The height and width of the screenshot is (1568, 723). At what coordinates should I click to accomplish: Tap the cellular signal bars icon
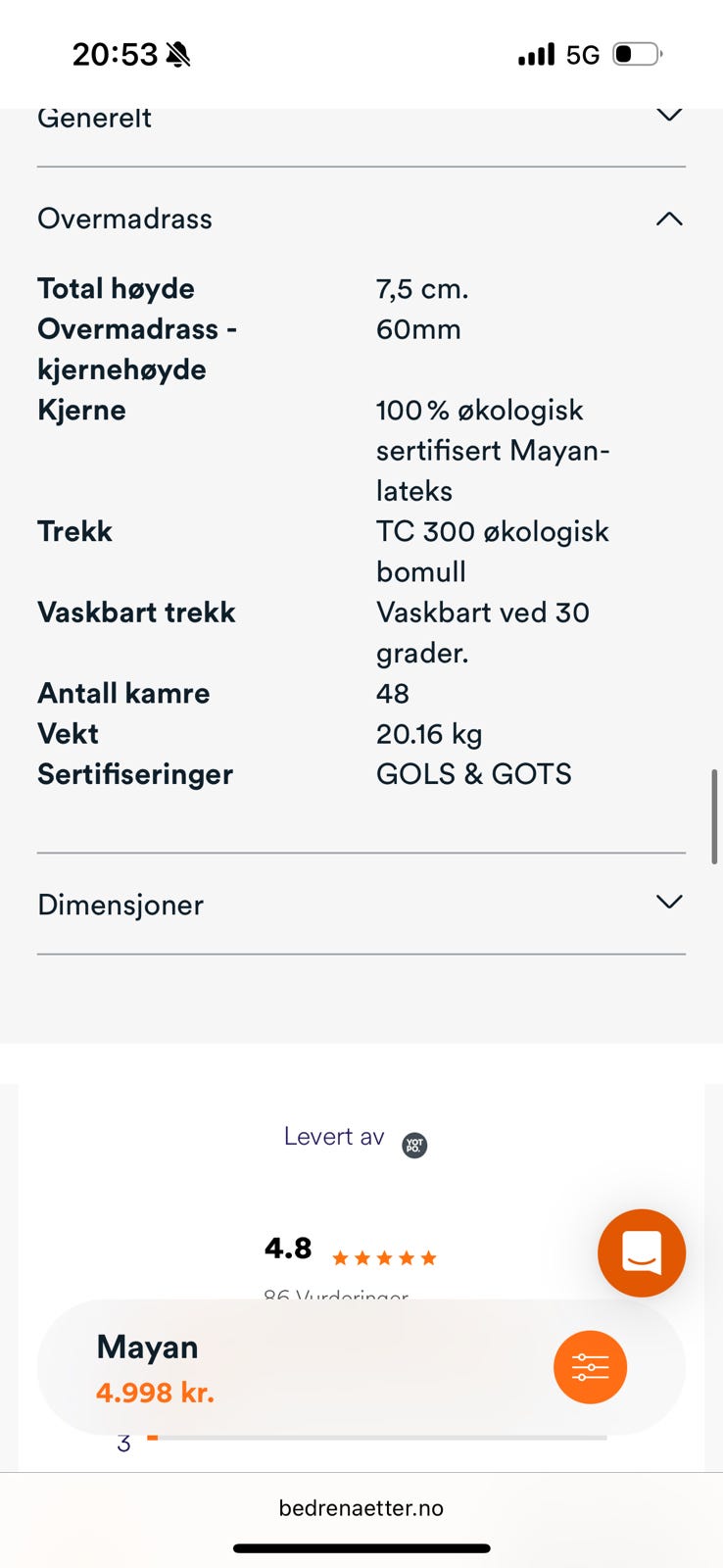535,54
